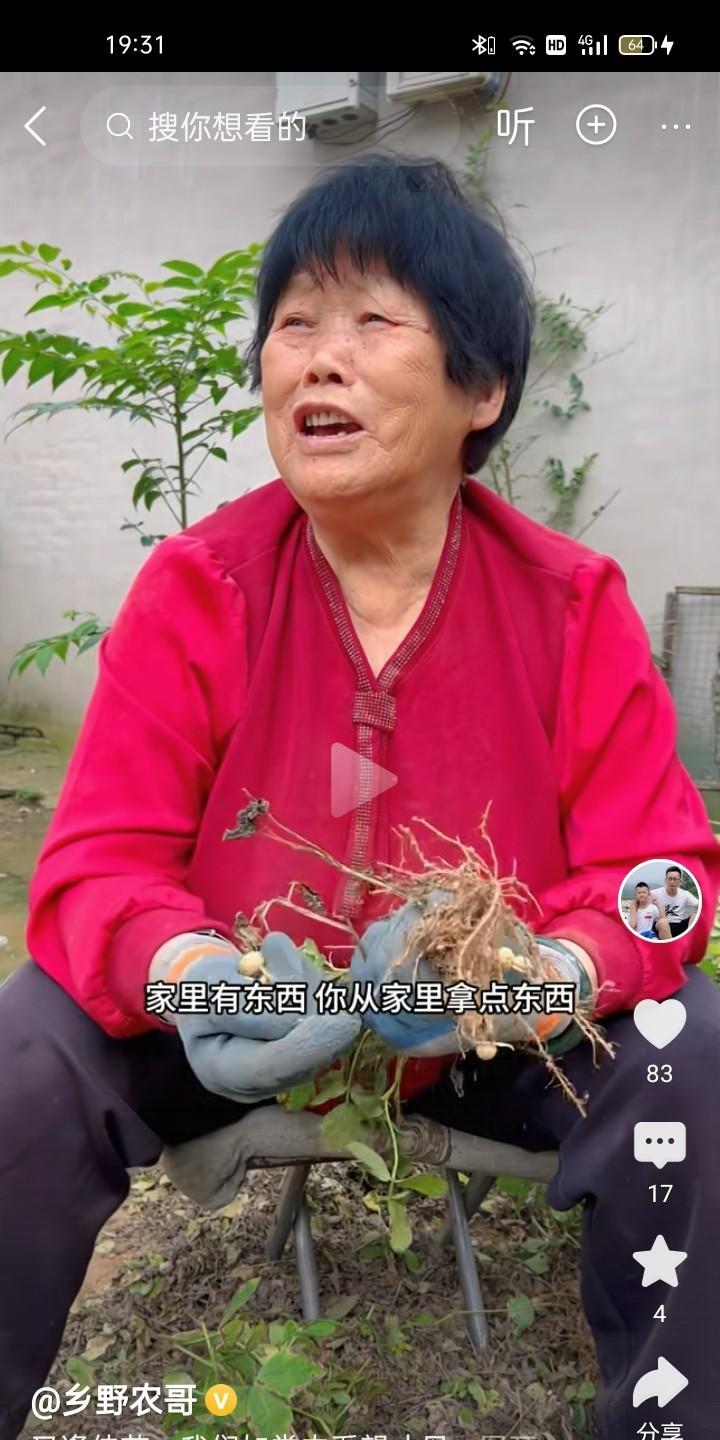This screenshot has width=720, height=1440.
Task: Like this video with the heart
Action: (659, 1024)
